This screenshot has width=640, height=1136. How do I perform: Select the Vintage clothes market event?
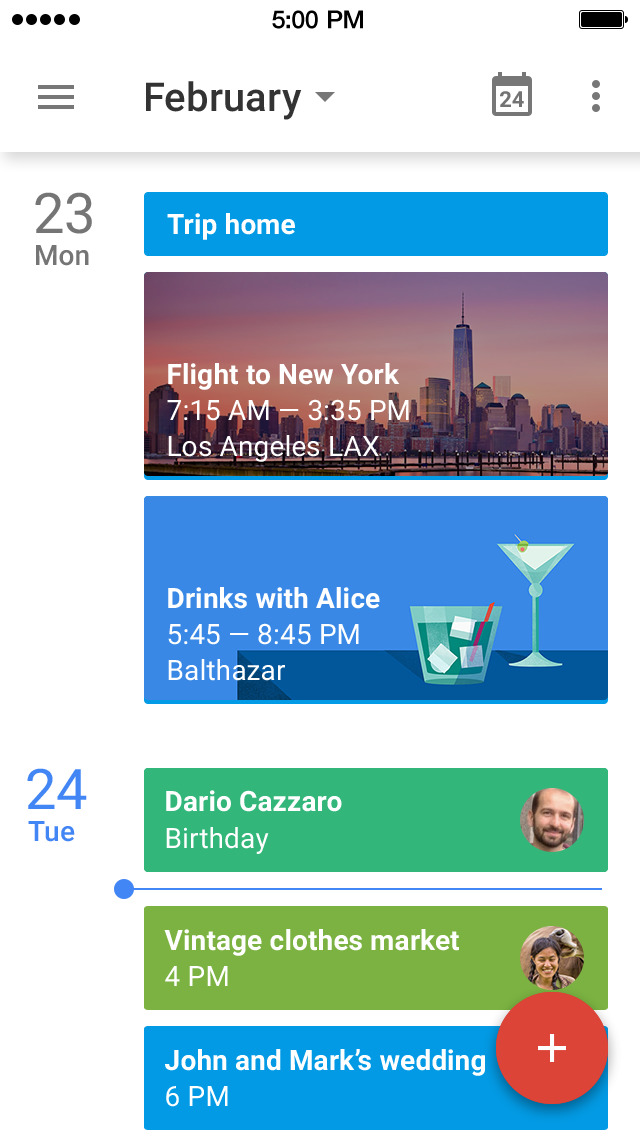click(x=375, y=958)
